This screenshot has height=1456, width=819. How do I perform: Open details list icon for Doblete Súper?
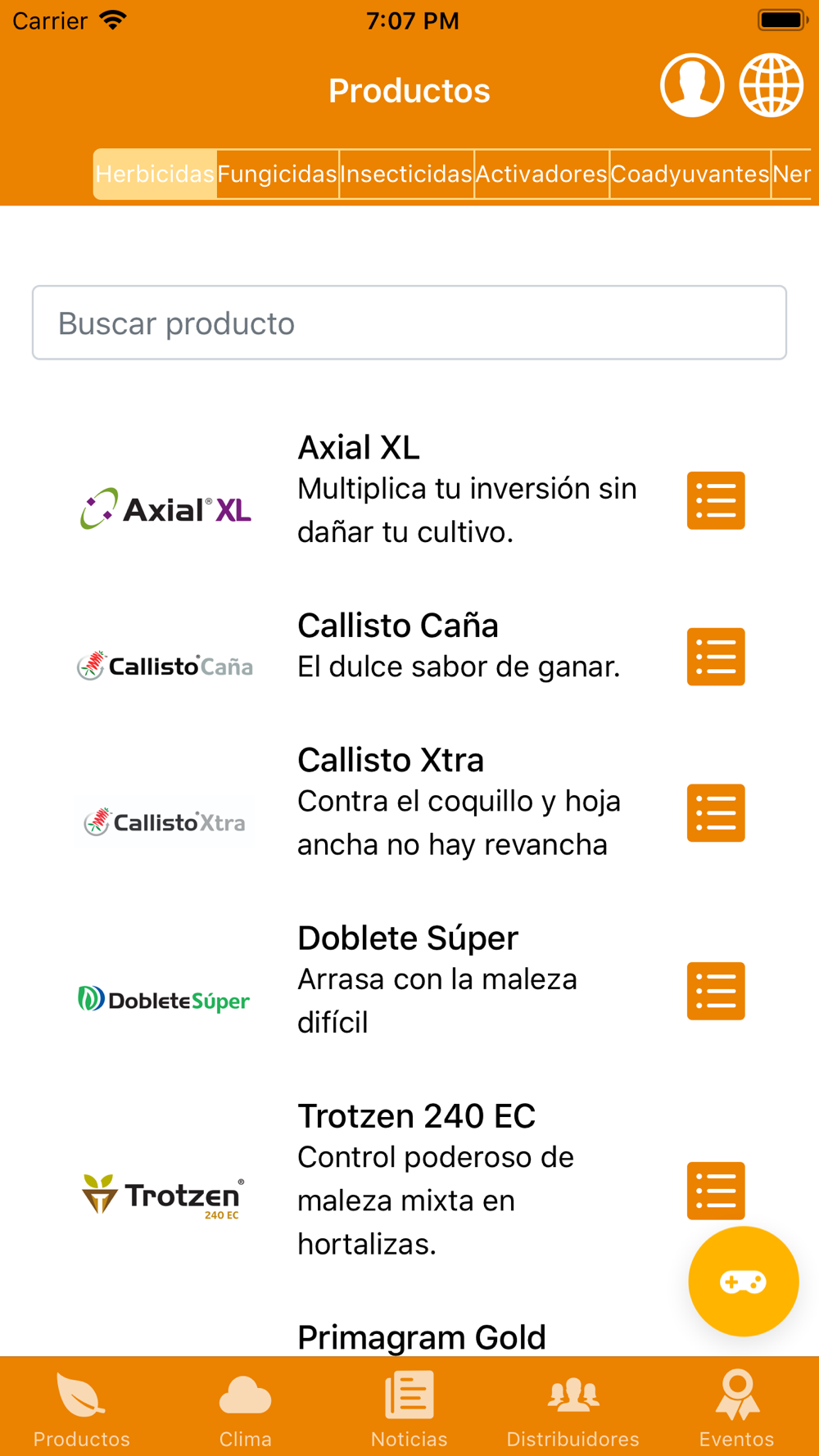(x=716, y=991)
